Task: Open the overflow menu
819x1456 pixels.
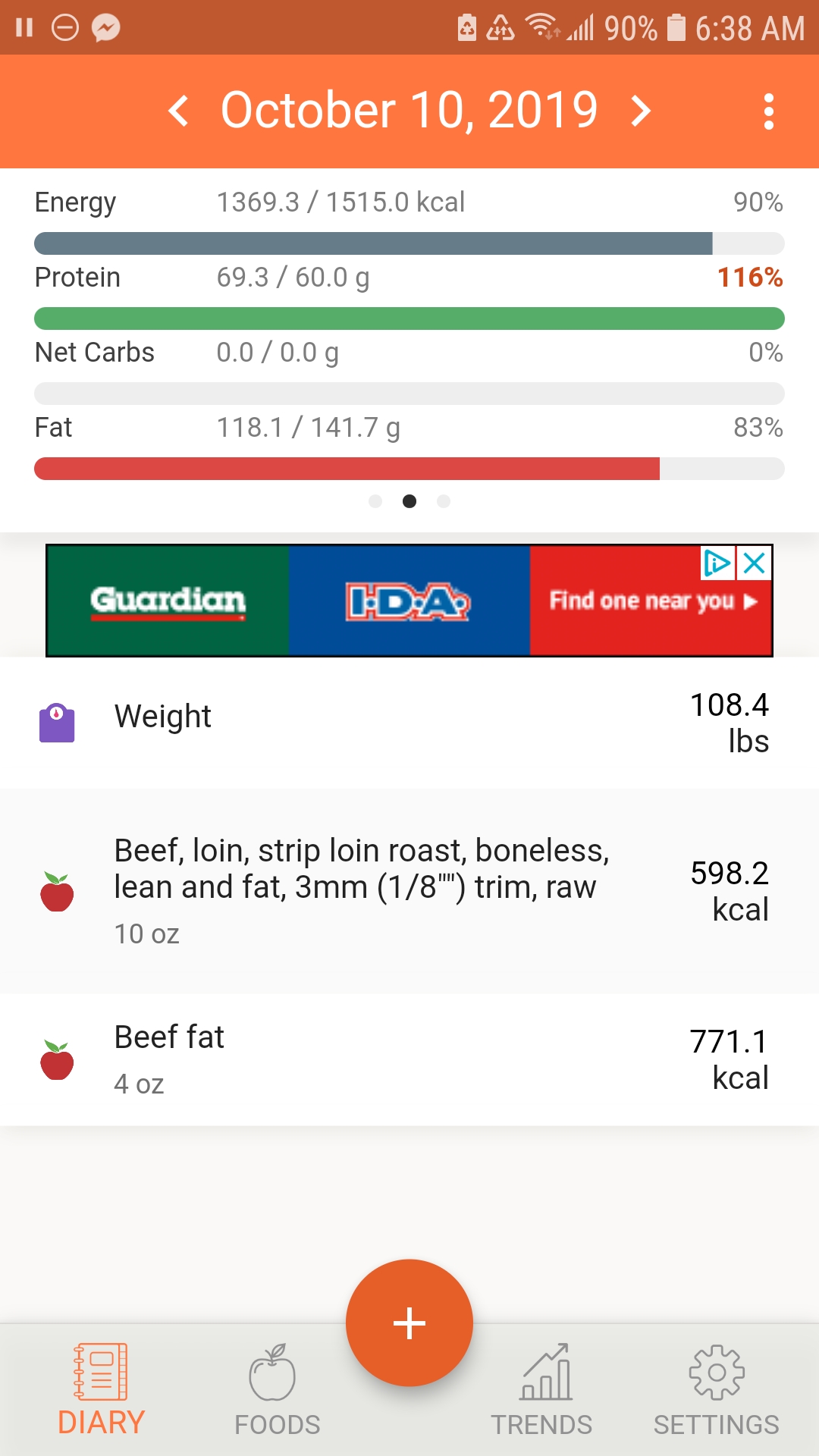Action: point(768,111)
